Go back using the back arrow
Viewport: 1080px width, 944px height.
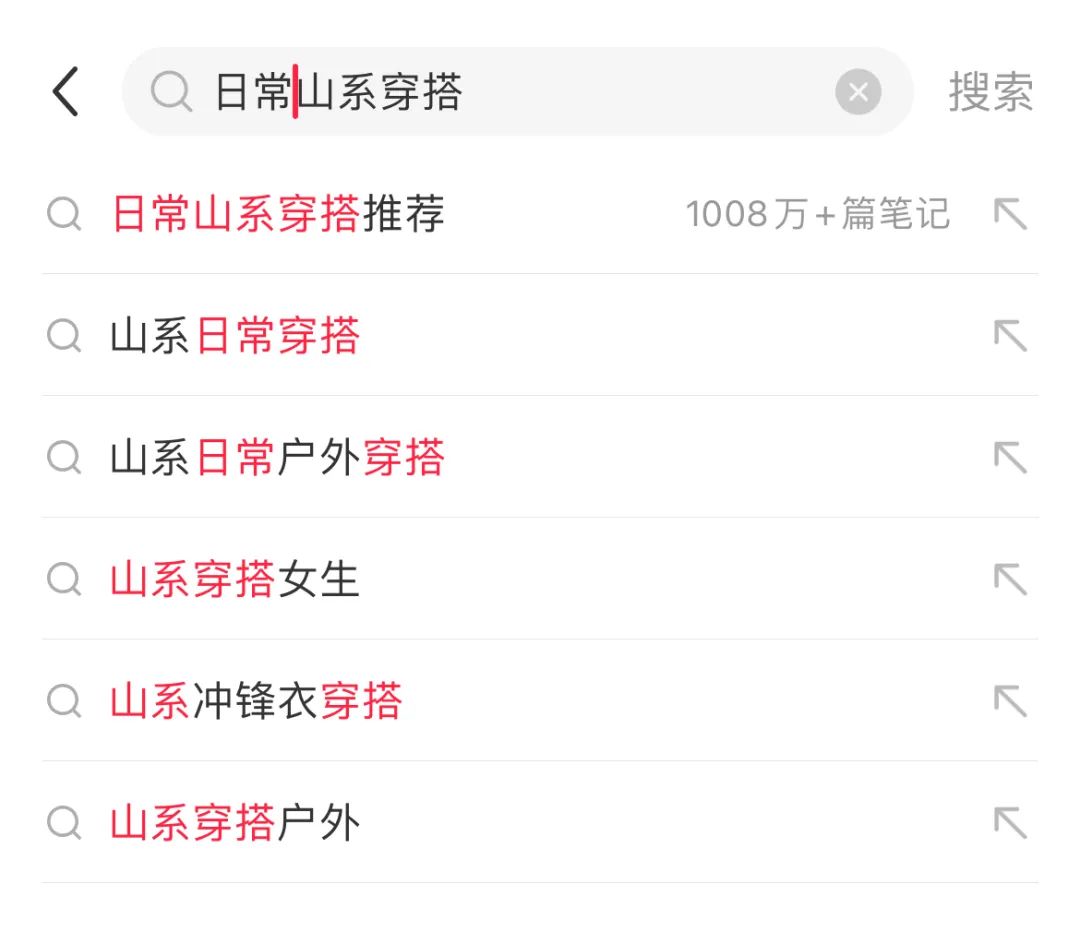point(66,92)
